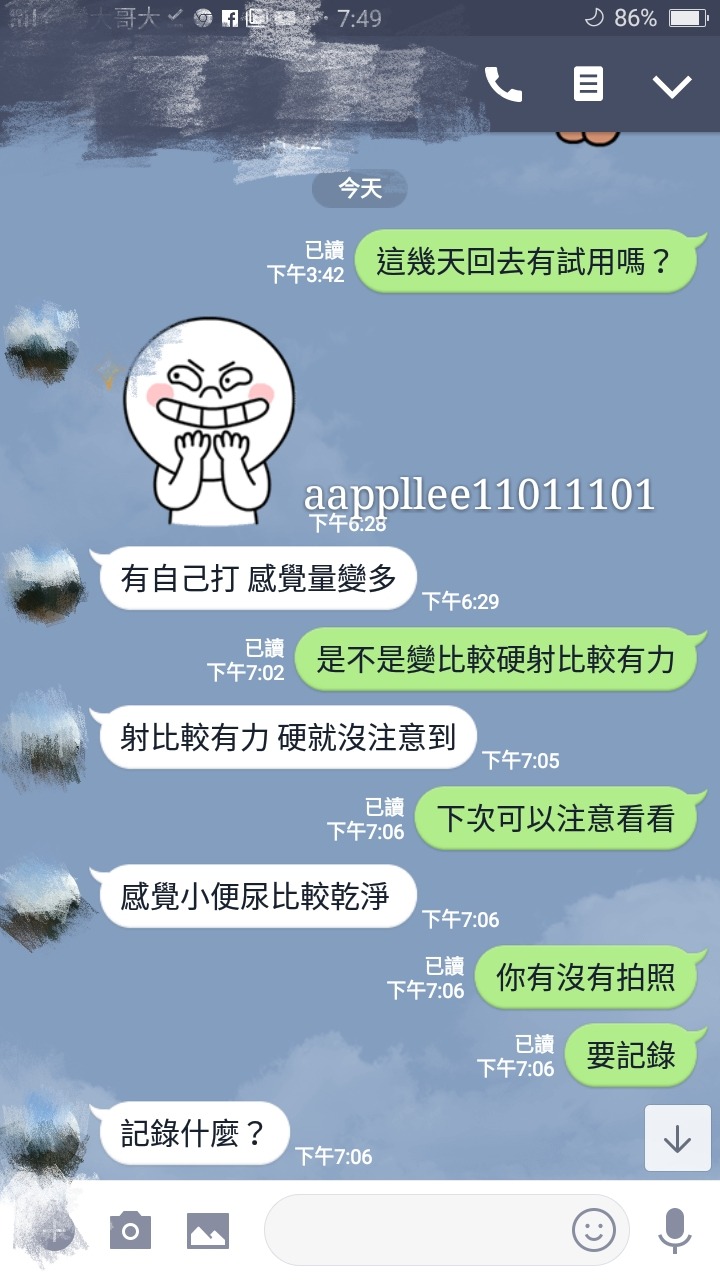720x1280 pixels.
Task: Open the plus attachment menu
Action: 55,1230
